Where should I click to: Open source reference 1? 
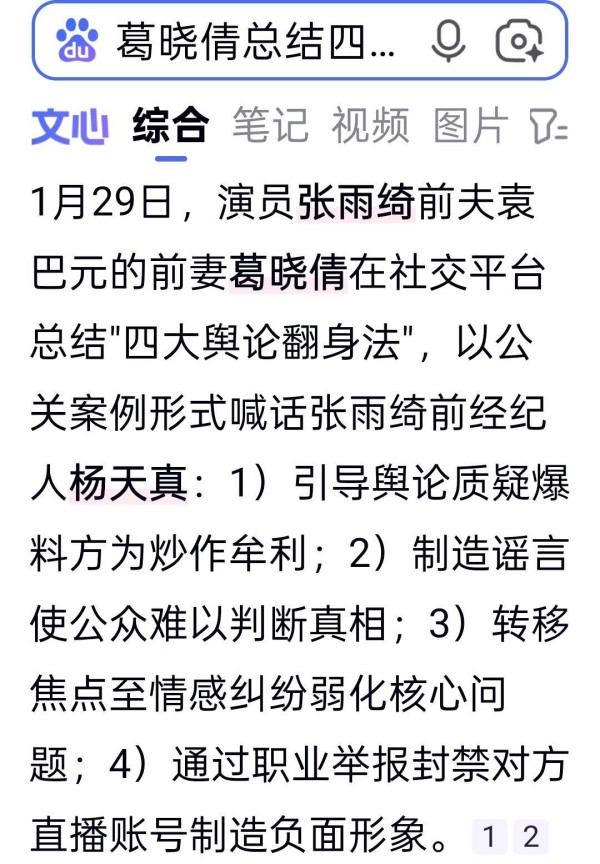point(491,836)
